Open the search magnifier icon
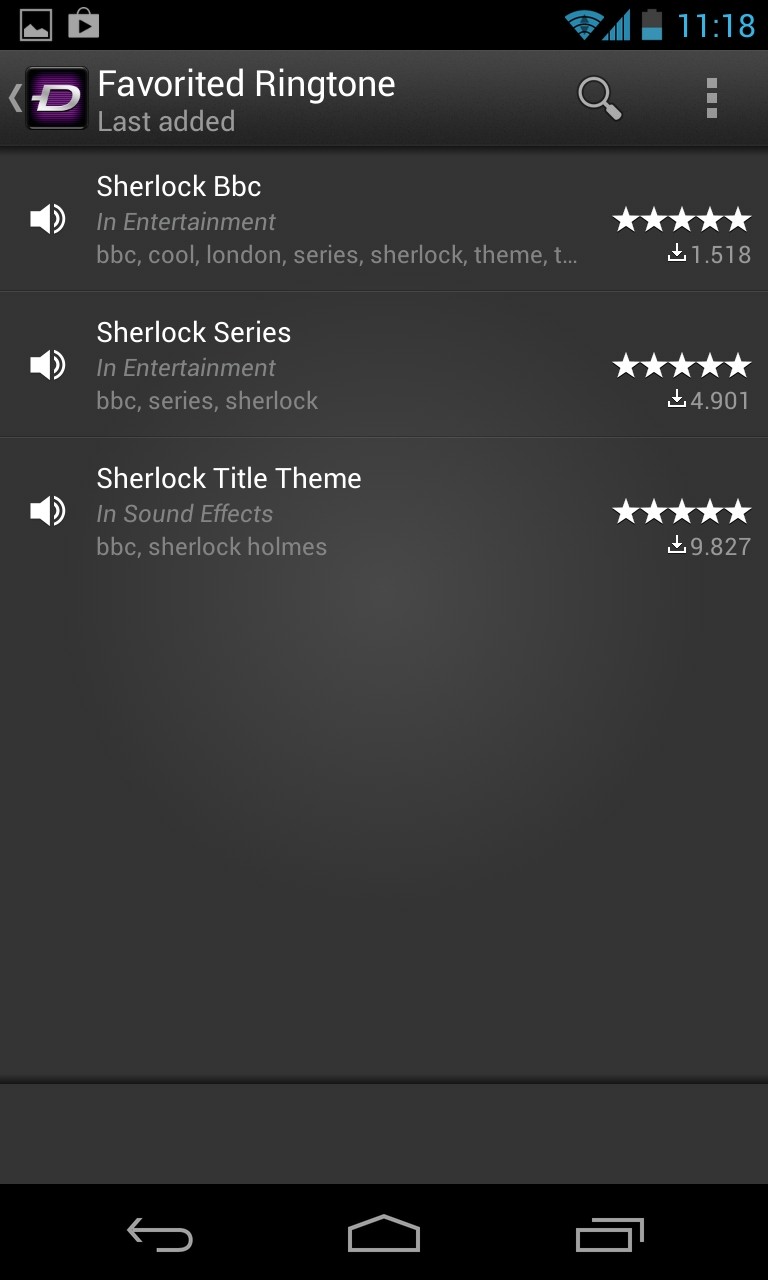Screen dimensions: 768x1280 (599, 98)
